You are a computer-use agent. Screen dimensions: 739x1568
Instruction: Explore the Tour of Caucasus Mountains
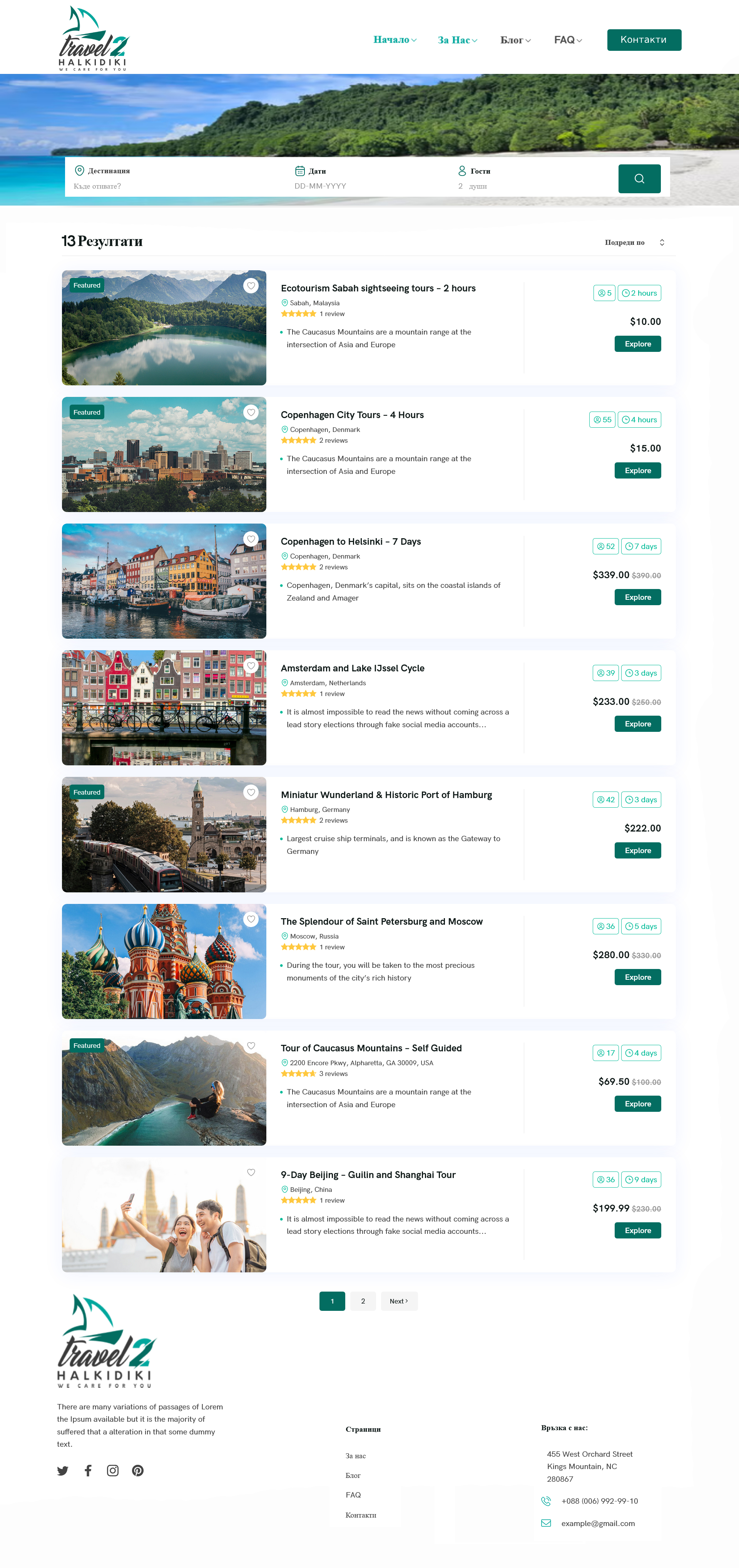(637, 1104)
